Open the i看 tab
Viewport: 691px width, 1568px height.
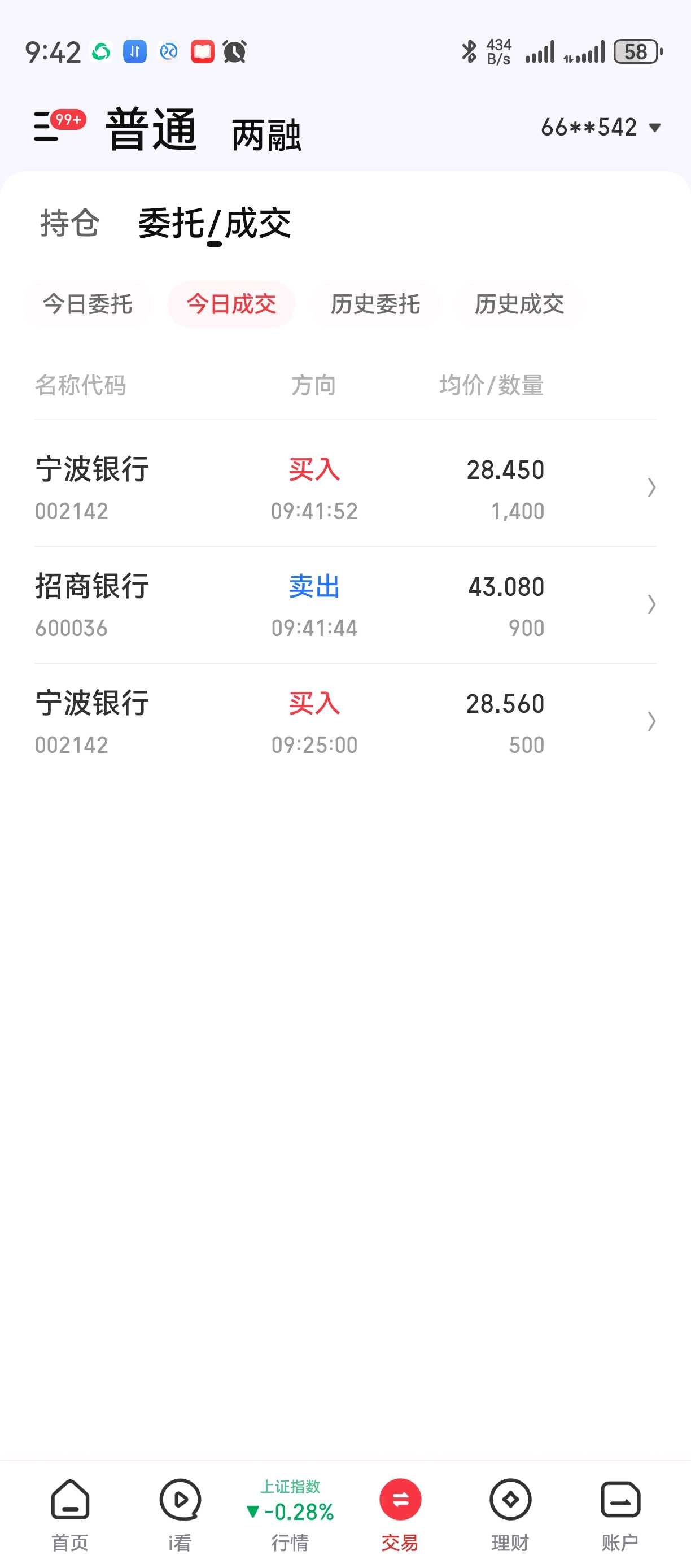click(x=180, y=1515)
